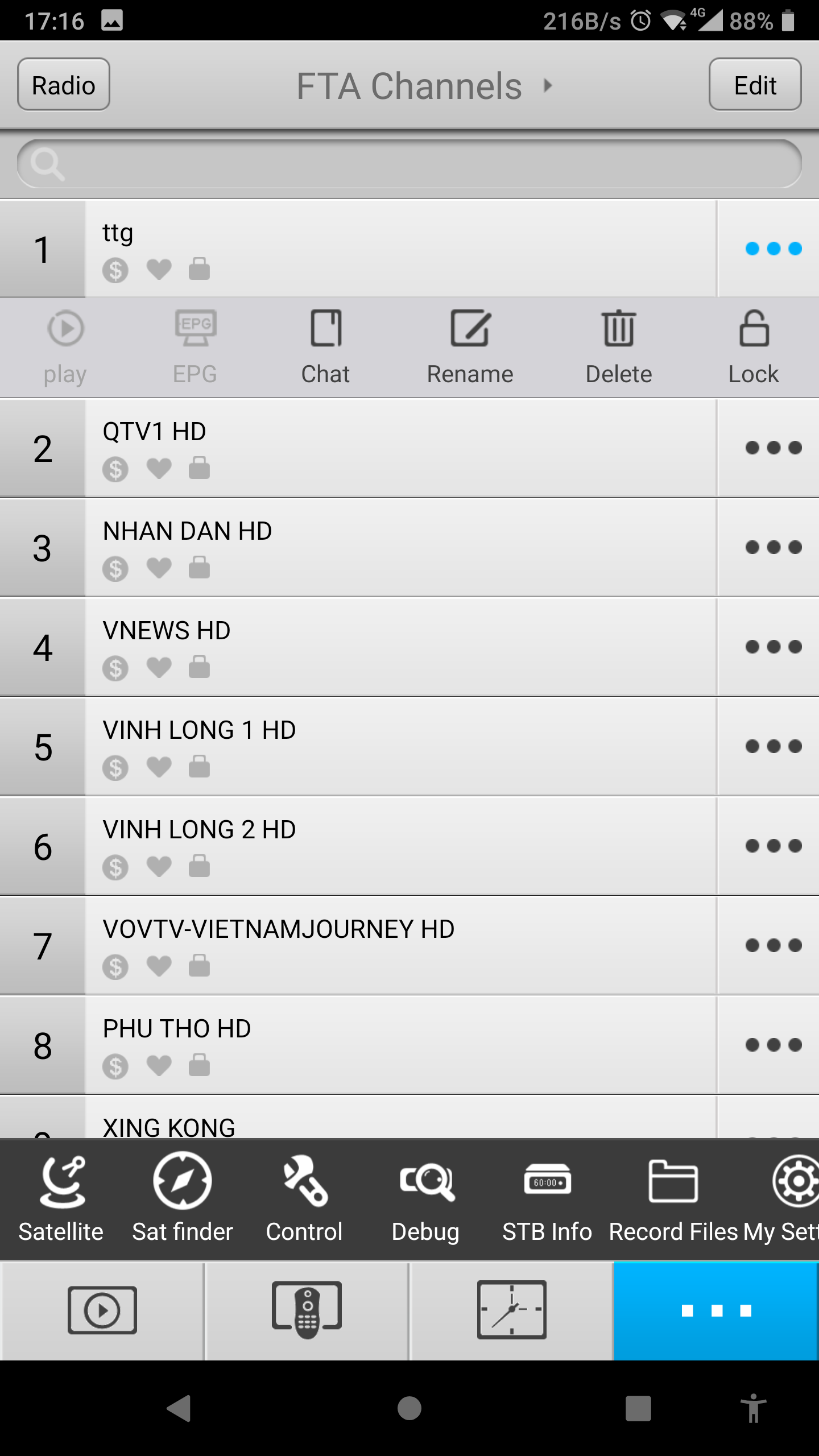819x1456 pixels.
Task: Go back using the system back button
Action: [179, 1408]
